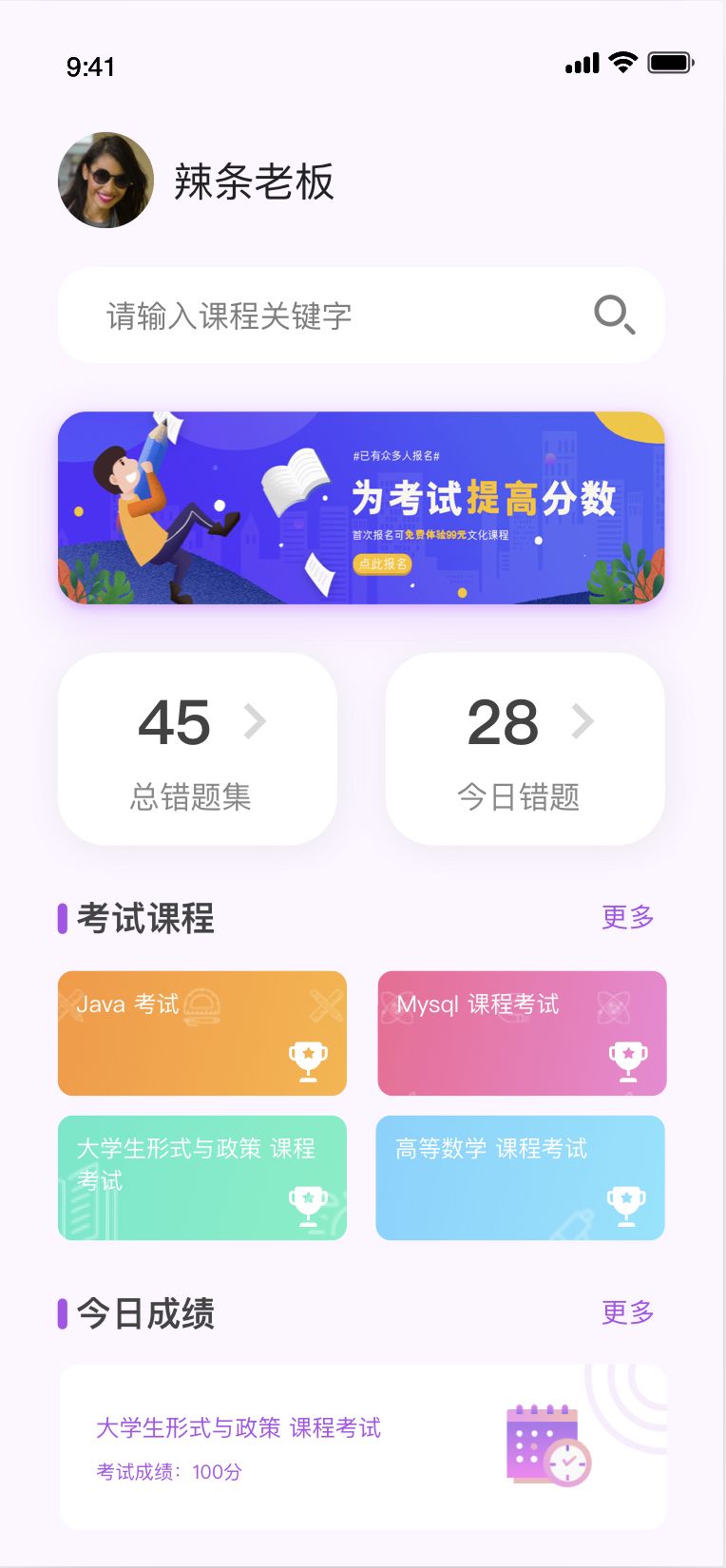Image resolution: width=726 pixels, height=1568 pixels.
Task: Open the 高等数学 课程考试 card
Action: (x=520, y=1177)
